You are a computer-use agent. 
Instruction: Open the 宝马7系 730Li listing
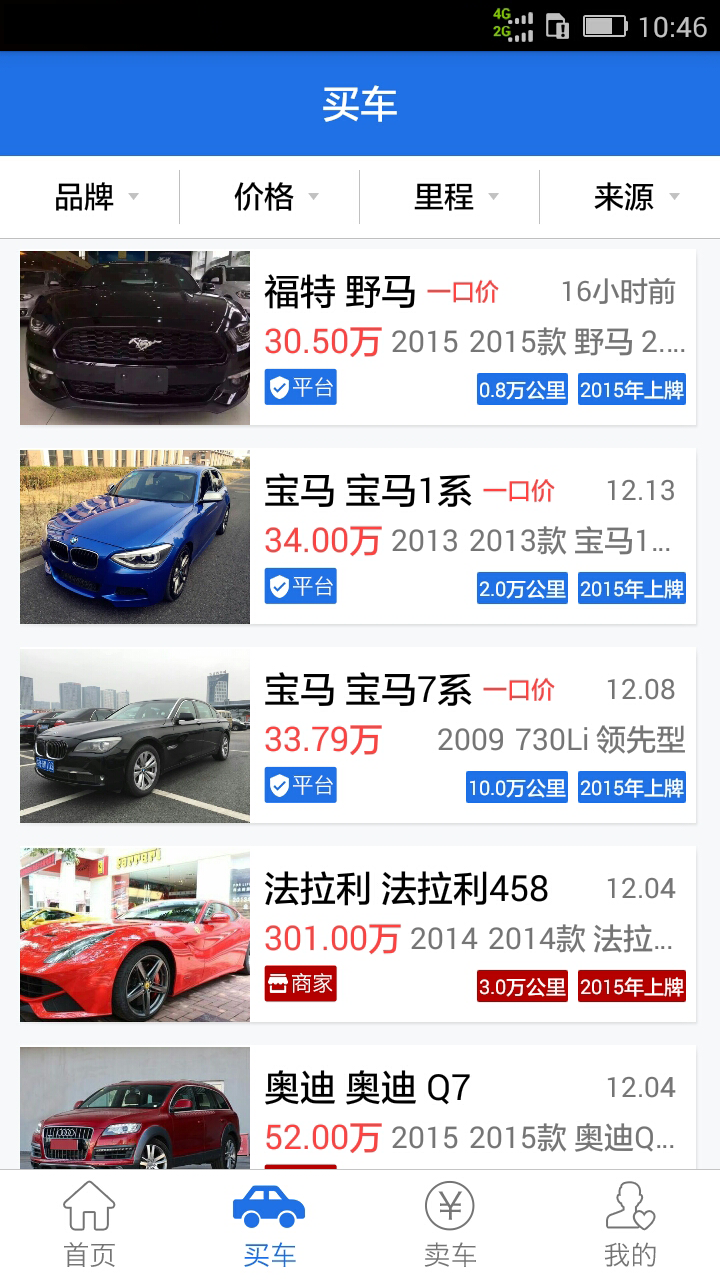[358, 736]
